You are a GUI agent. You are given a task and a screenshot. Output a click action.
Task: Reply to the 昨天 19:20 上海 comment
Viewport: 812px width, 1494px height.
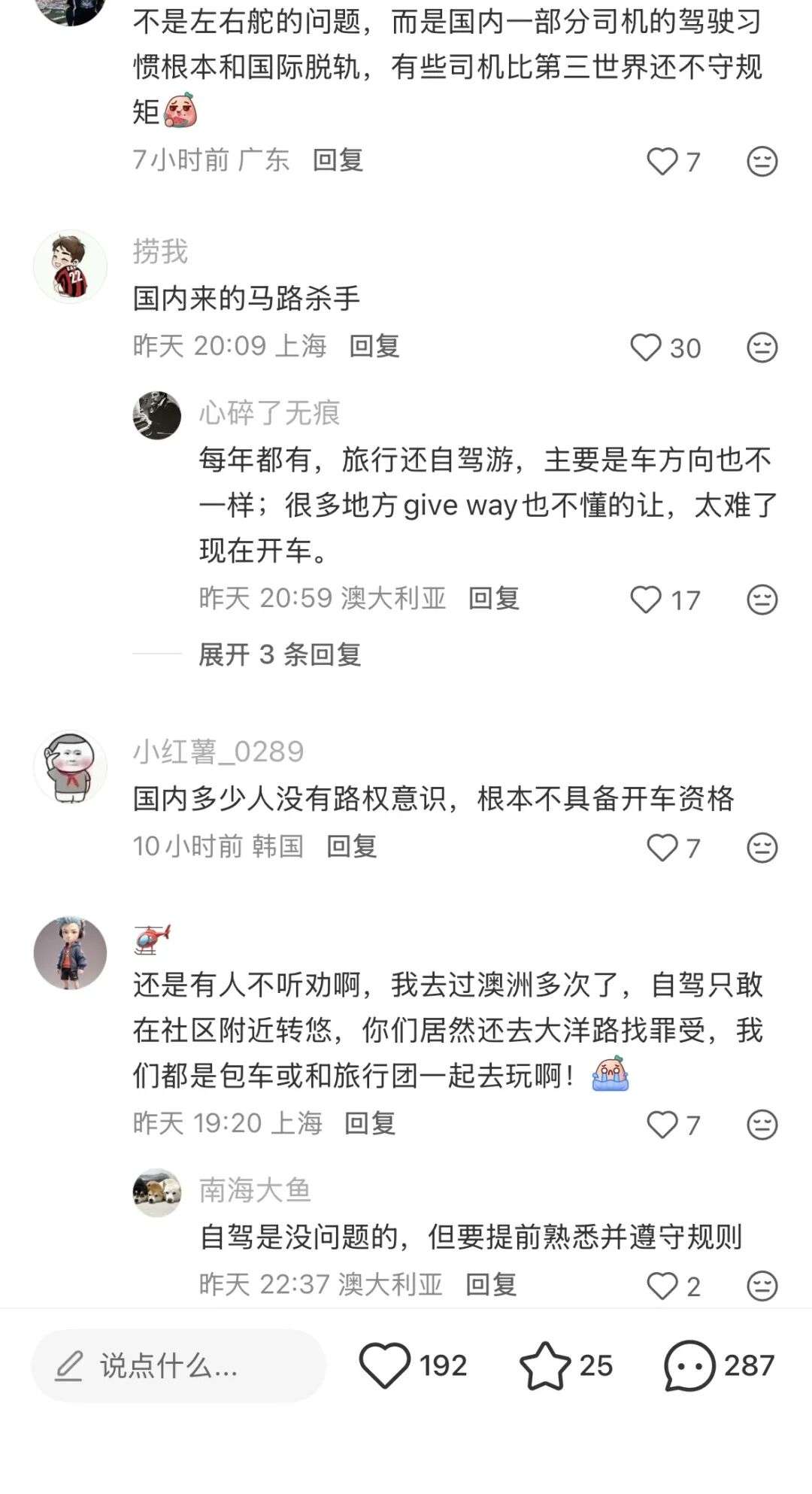(x=370, y=1123)
